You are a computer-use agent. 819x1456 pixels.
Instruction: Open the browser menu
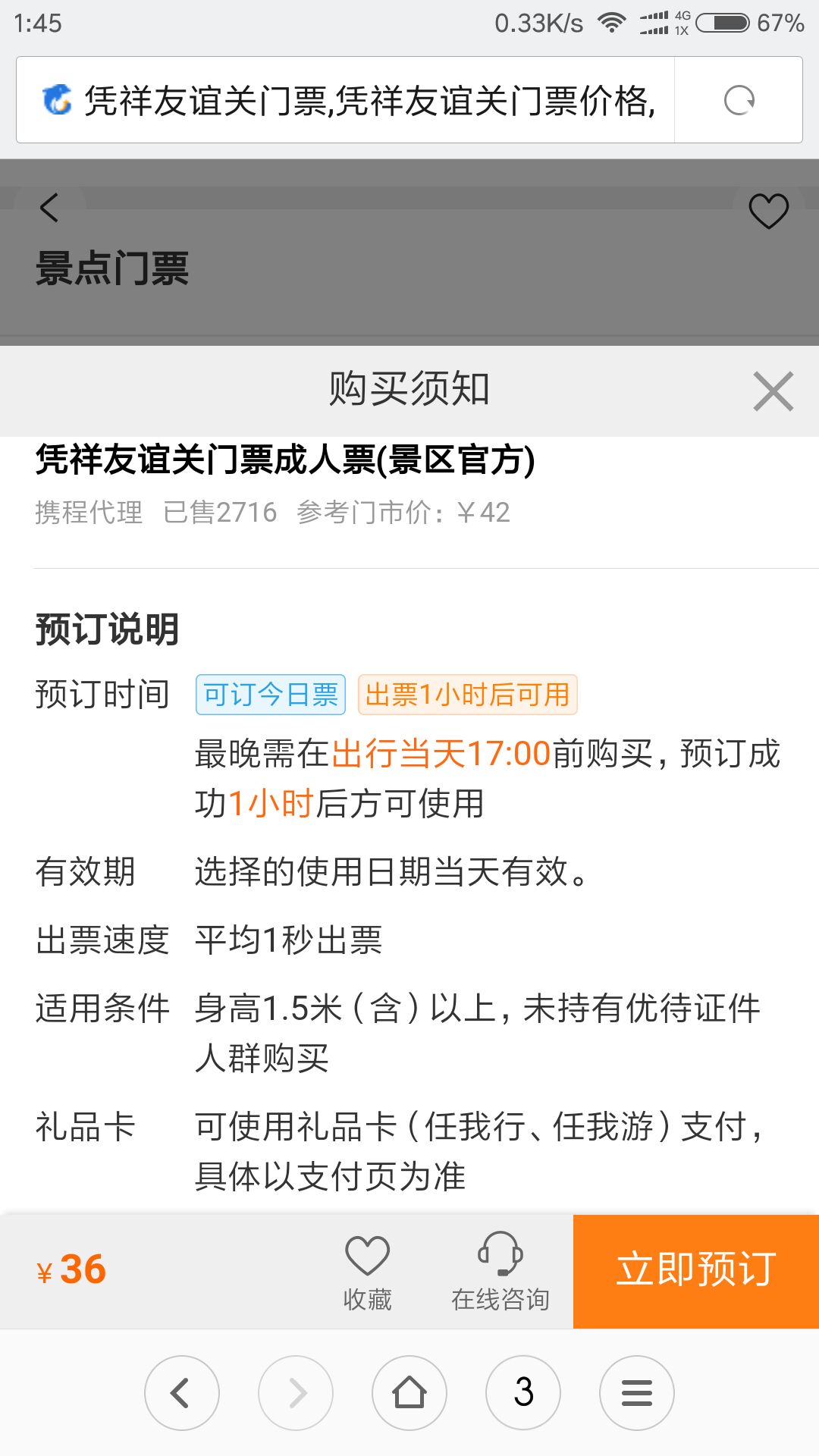tap(637, 1392)
